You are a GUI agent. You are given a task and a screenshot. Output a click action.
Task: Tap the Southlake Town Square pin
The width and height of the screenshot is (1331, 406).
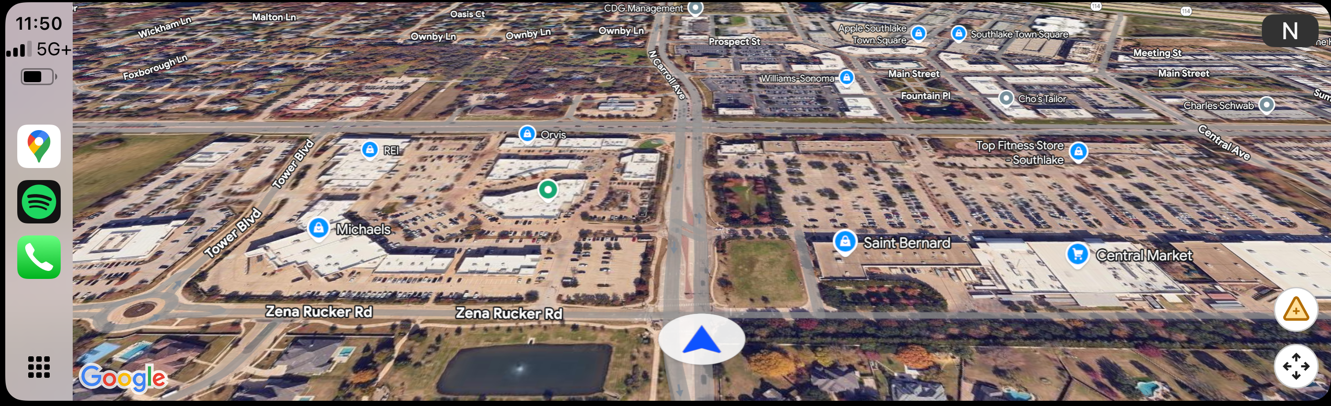pos(958,34)
